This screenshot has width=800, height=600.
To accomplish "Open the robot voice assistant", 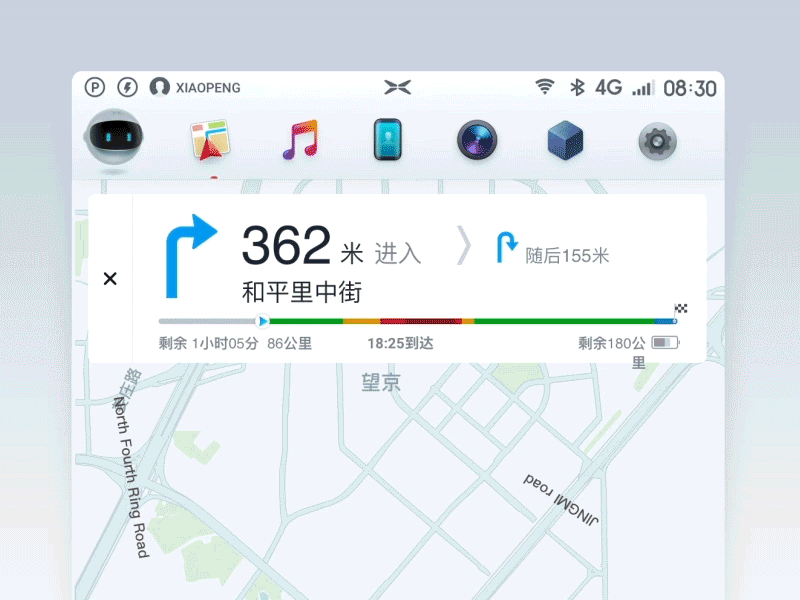I will (114, 139).
